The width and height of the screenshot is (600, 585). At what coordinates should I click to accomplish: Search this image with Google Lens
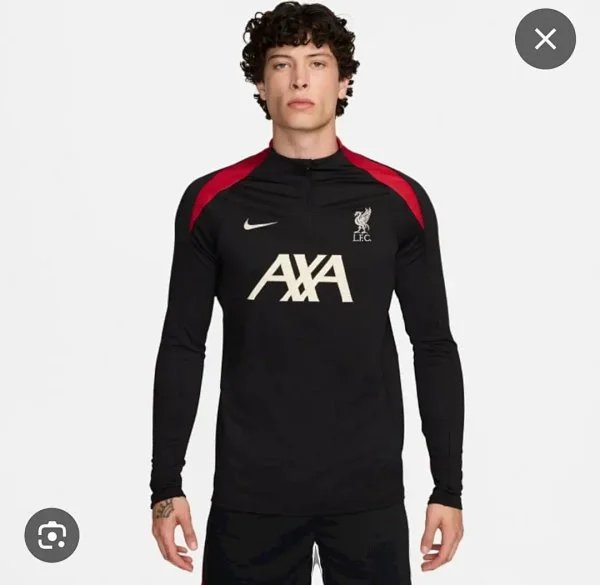(52, 534)
